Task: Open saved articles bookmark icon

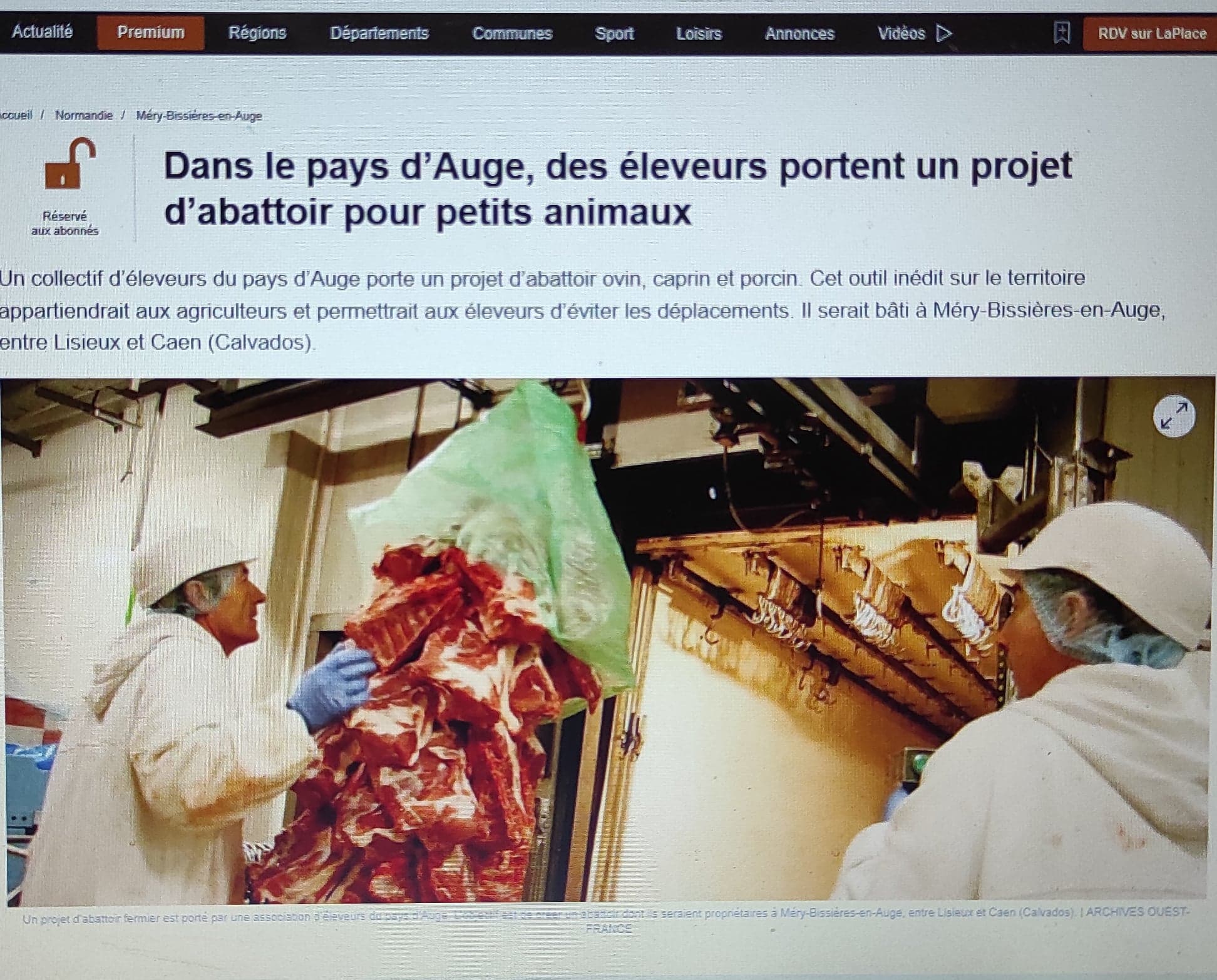Action: tap(1062, 33)
